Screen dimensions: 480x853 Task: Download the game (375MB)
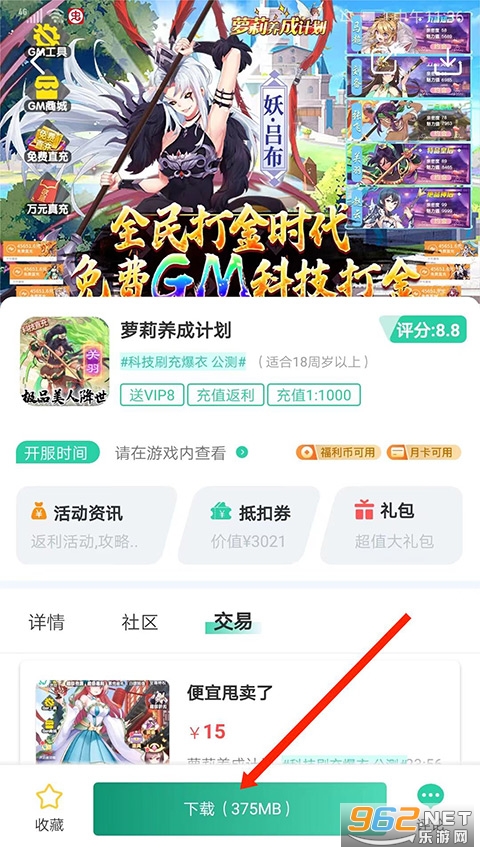(239, 809)
